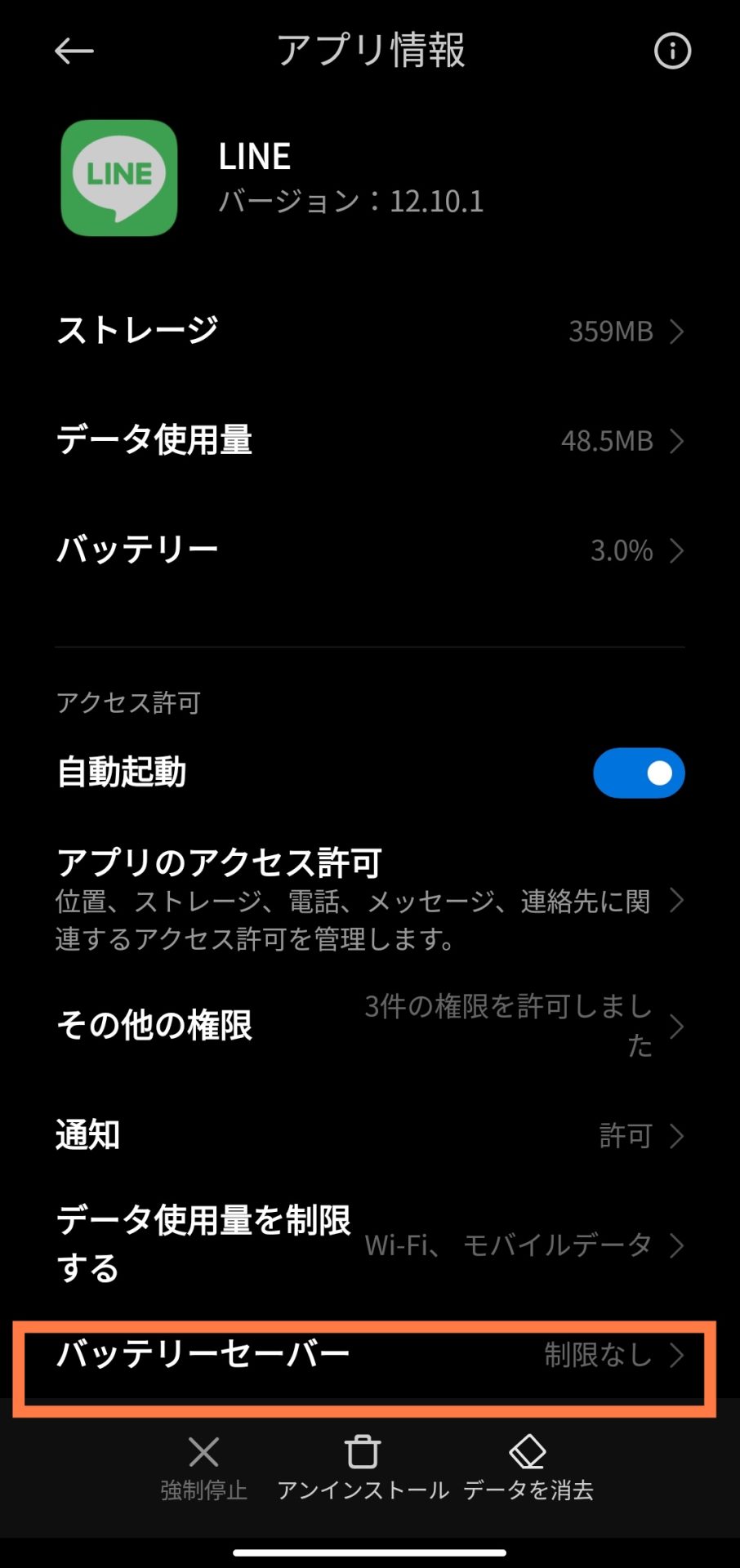Screen dimensions: 740x1568
Task: Turn off the 自動起動 switch
Action: [638, 773]
